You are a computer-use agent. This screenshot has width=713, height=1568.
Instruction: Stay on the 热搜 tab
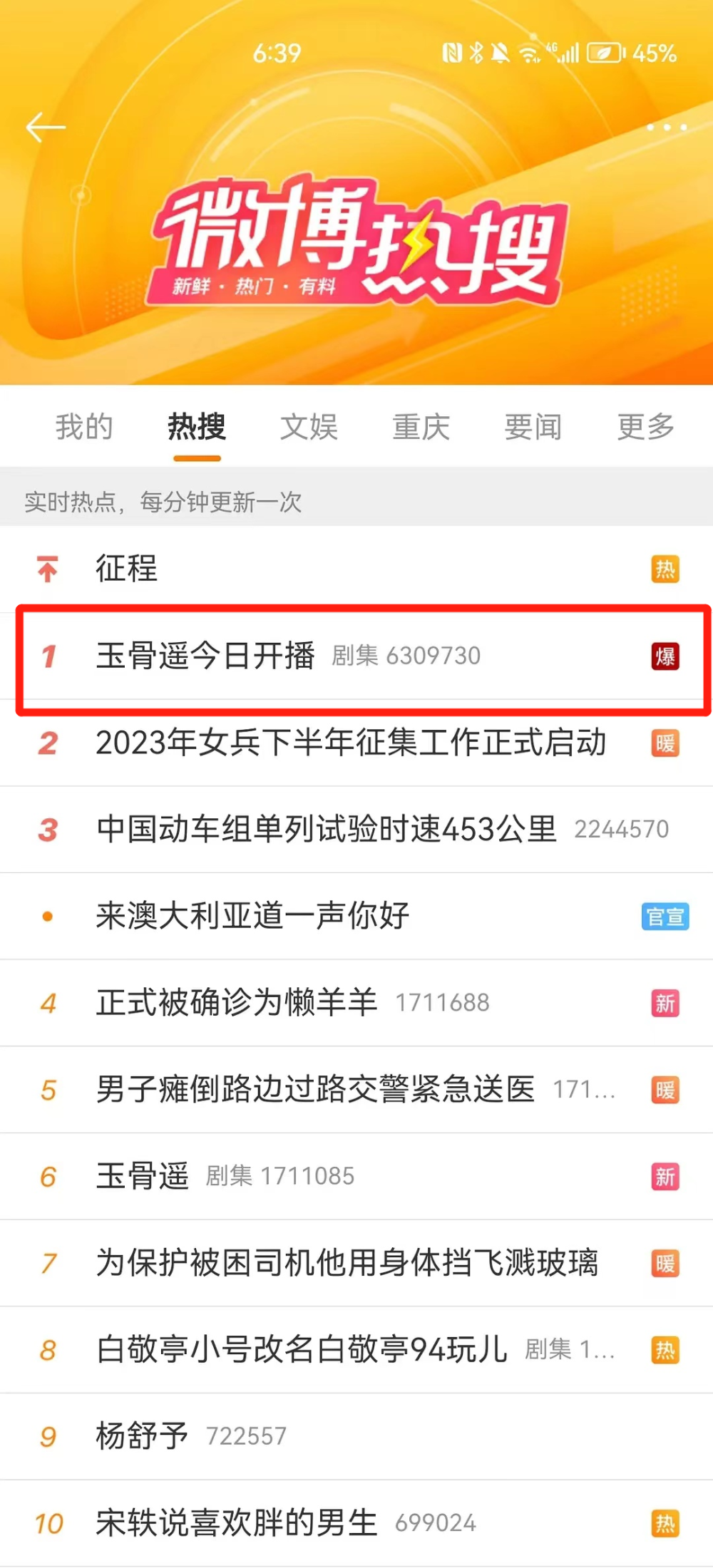coord(197,427)
